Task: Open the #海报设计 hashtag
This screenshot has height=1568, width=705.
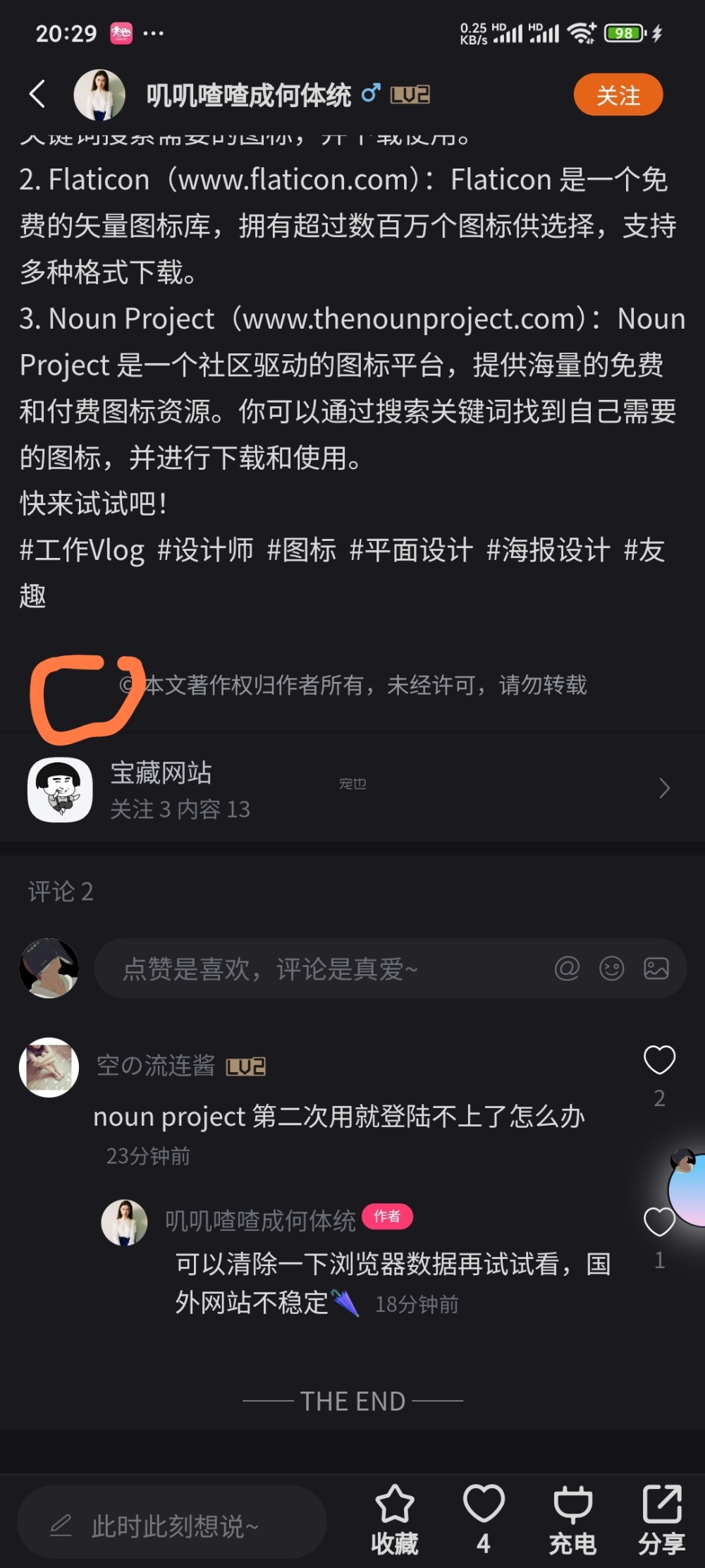Action: point(548,550)
